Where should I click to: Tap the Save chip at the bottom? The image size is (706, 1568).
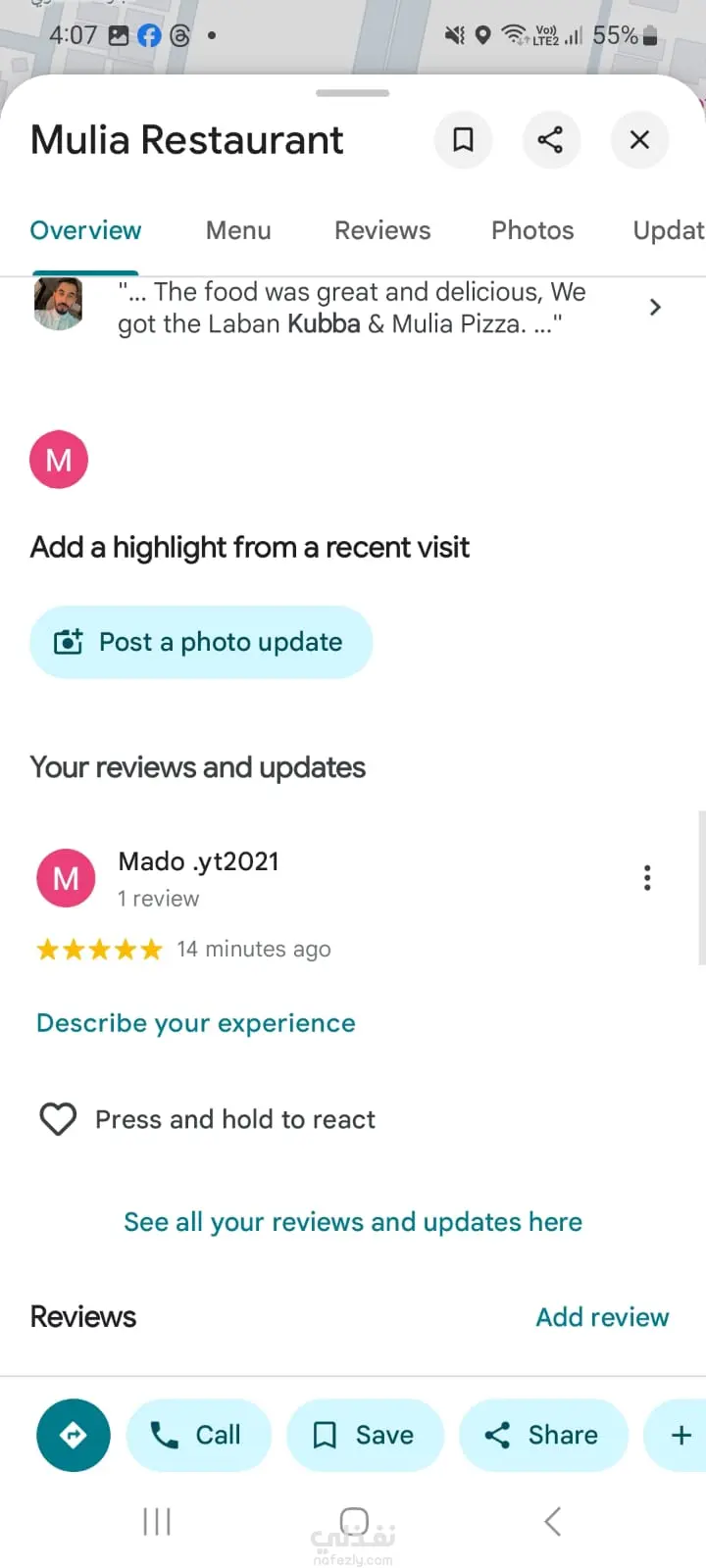coord(365,1435)
